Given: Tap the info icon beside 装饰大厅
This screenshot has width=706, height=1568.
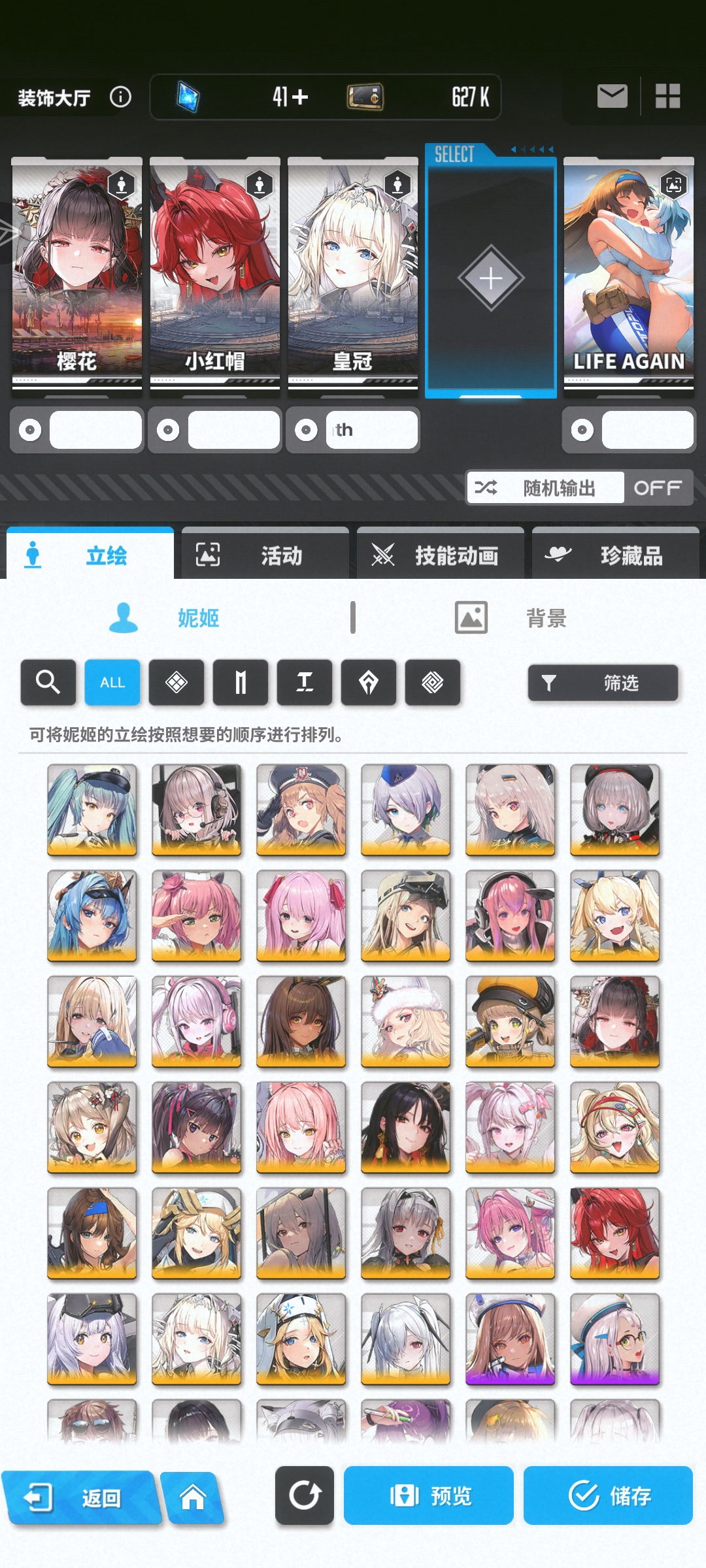Looking at the screenshot, I should tap(120, 97).
